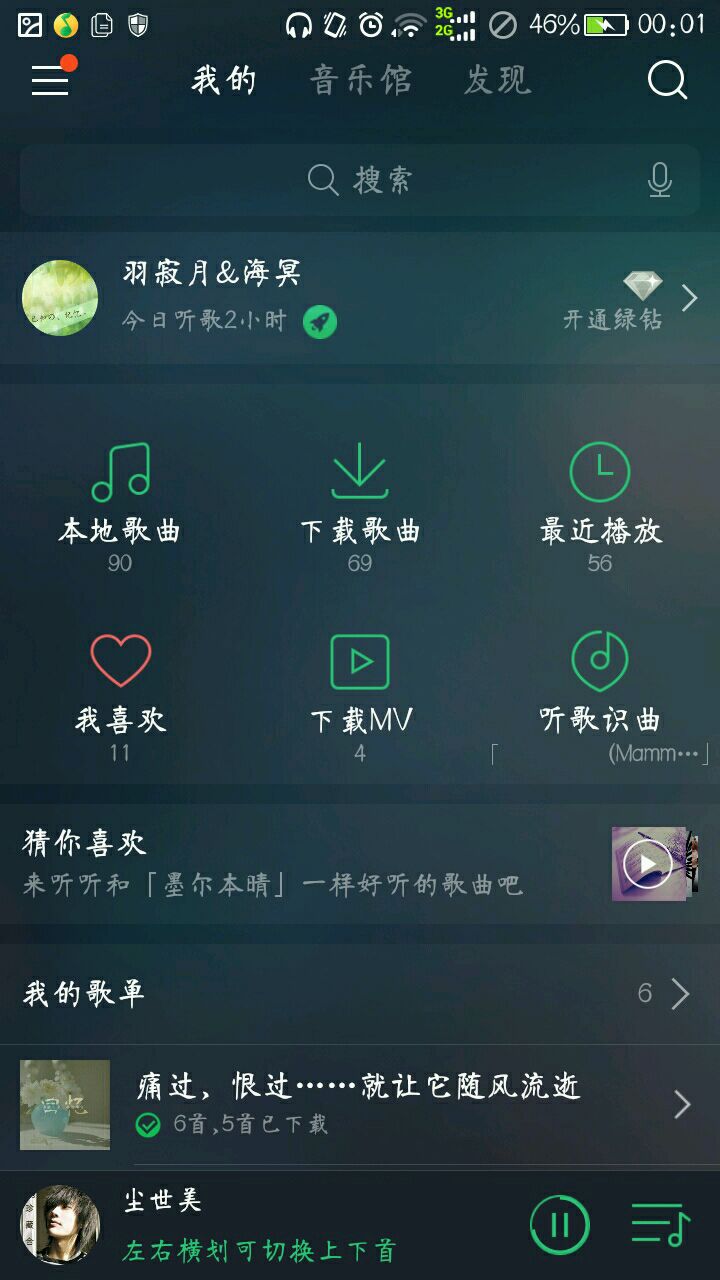Pause the current song 尘世美
720x1280 pixels.
[x=559, y=1225]
